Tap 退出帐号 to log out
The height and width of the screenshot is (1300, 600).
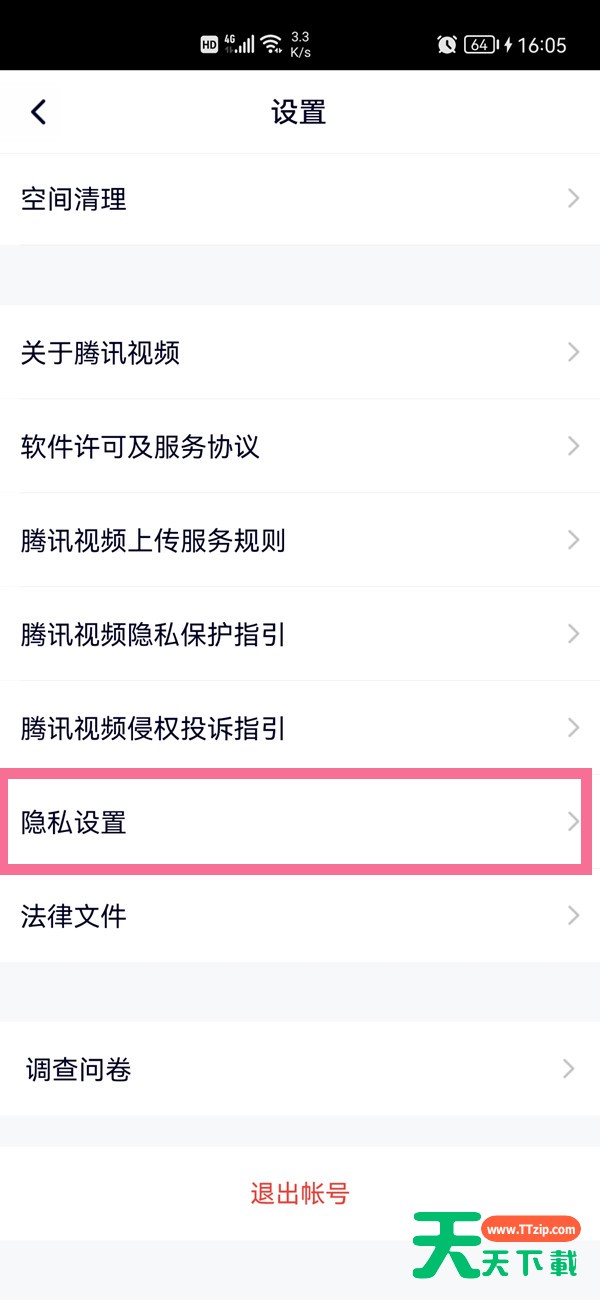(x=300, y=1193)
